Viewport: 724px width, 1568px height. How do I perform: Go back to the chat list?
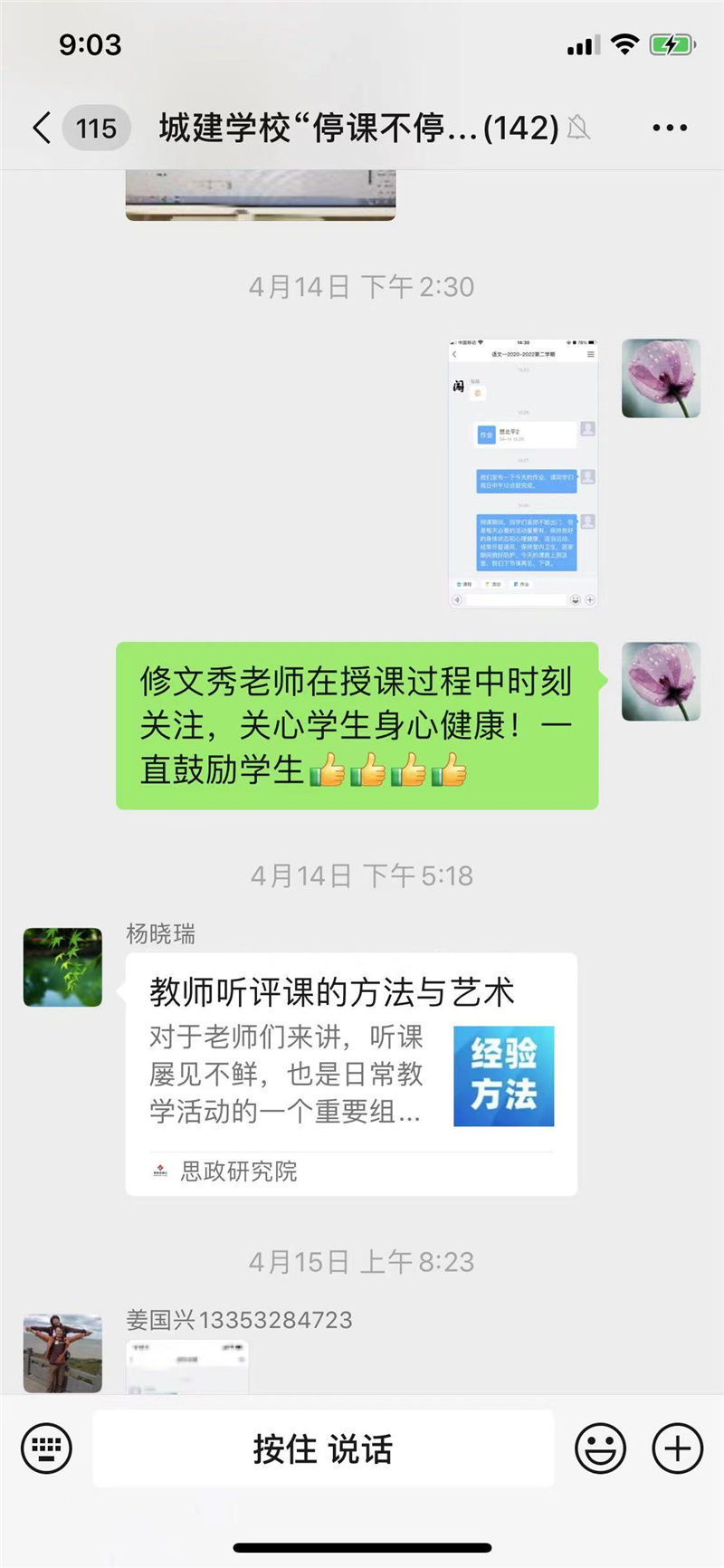(x=42, y=128)
